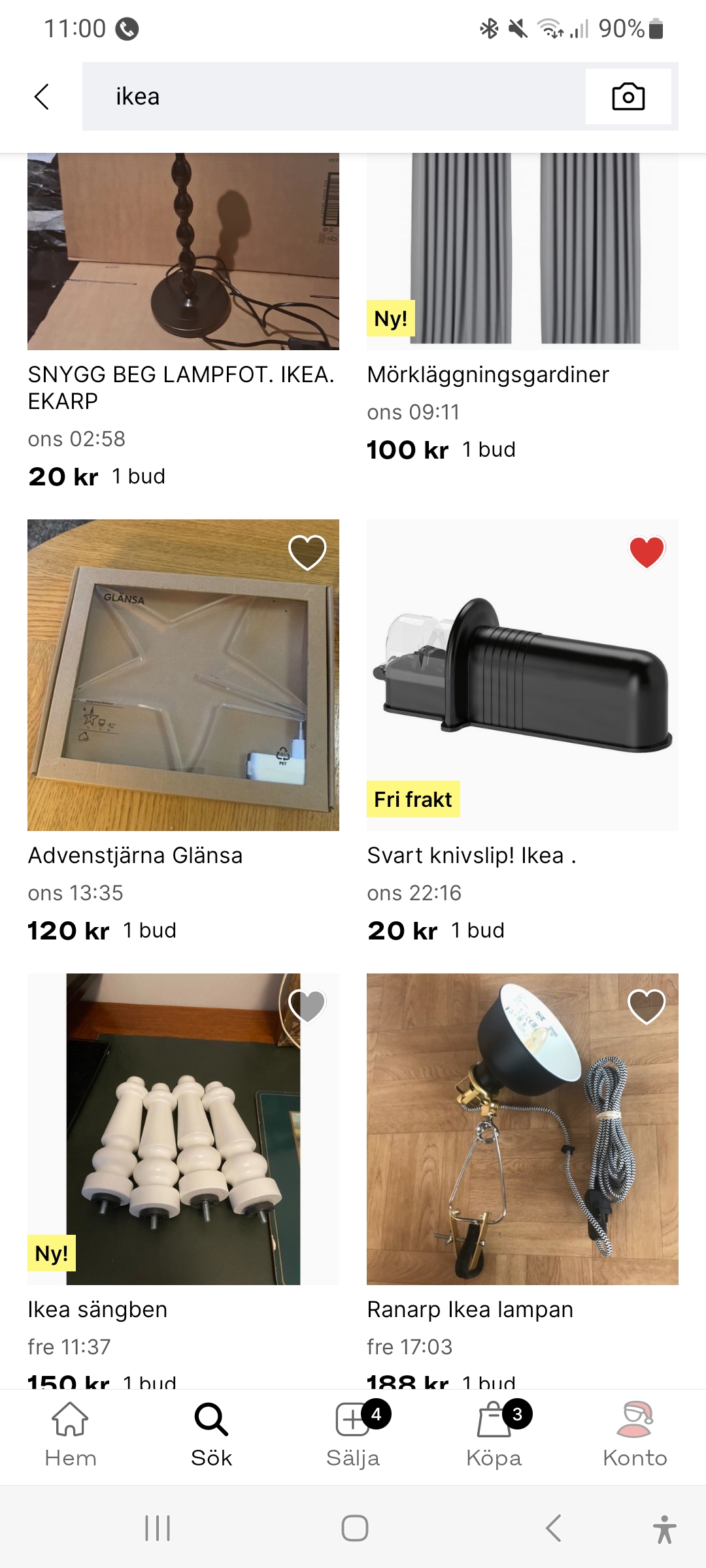Switch to the Hem tab
Image resolution: width=706 pixels, height=1568 pixels.
[71, 1435]
